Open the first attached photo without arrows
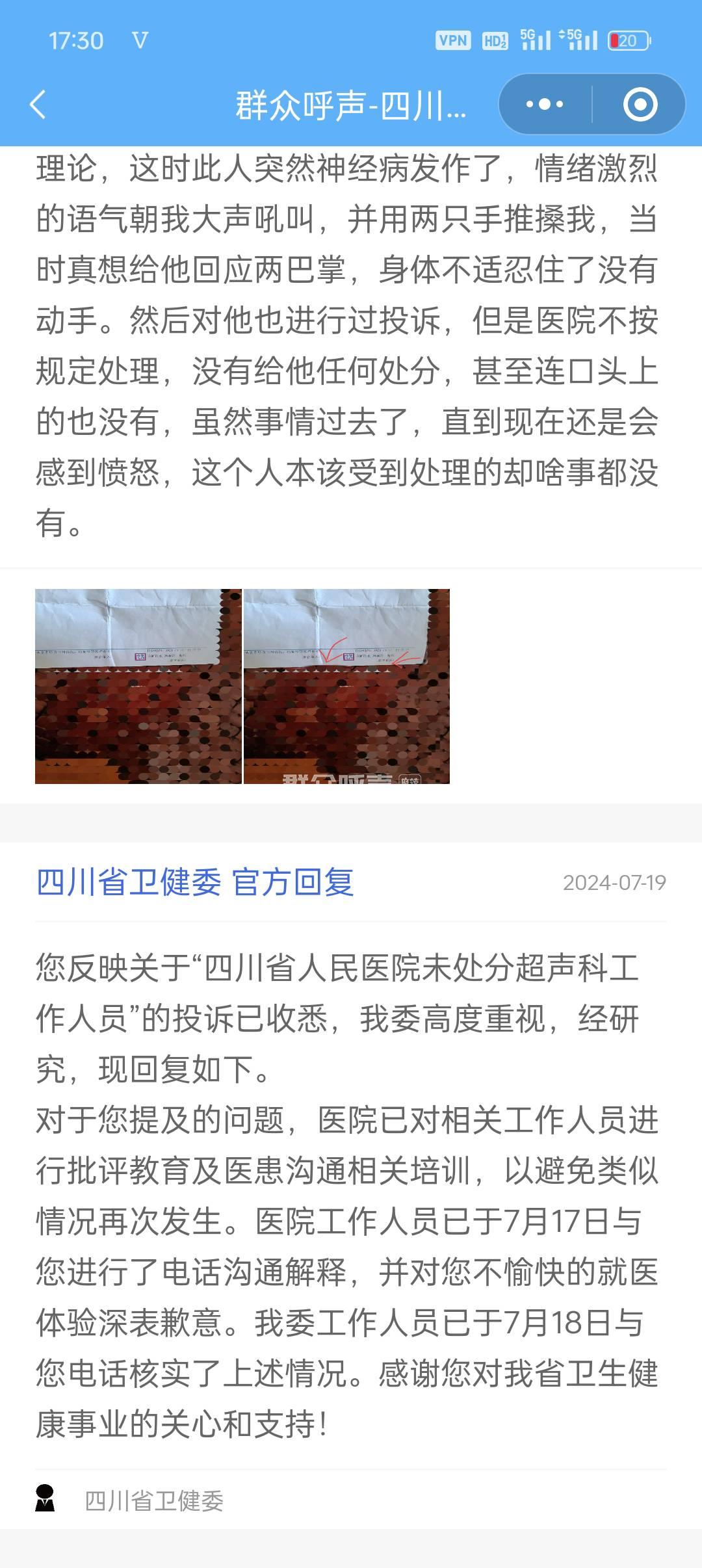This screenshot has height=1568, width=702. coord(138,686)
